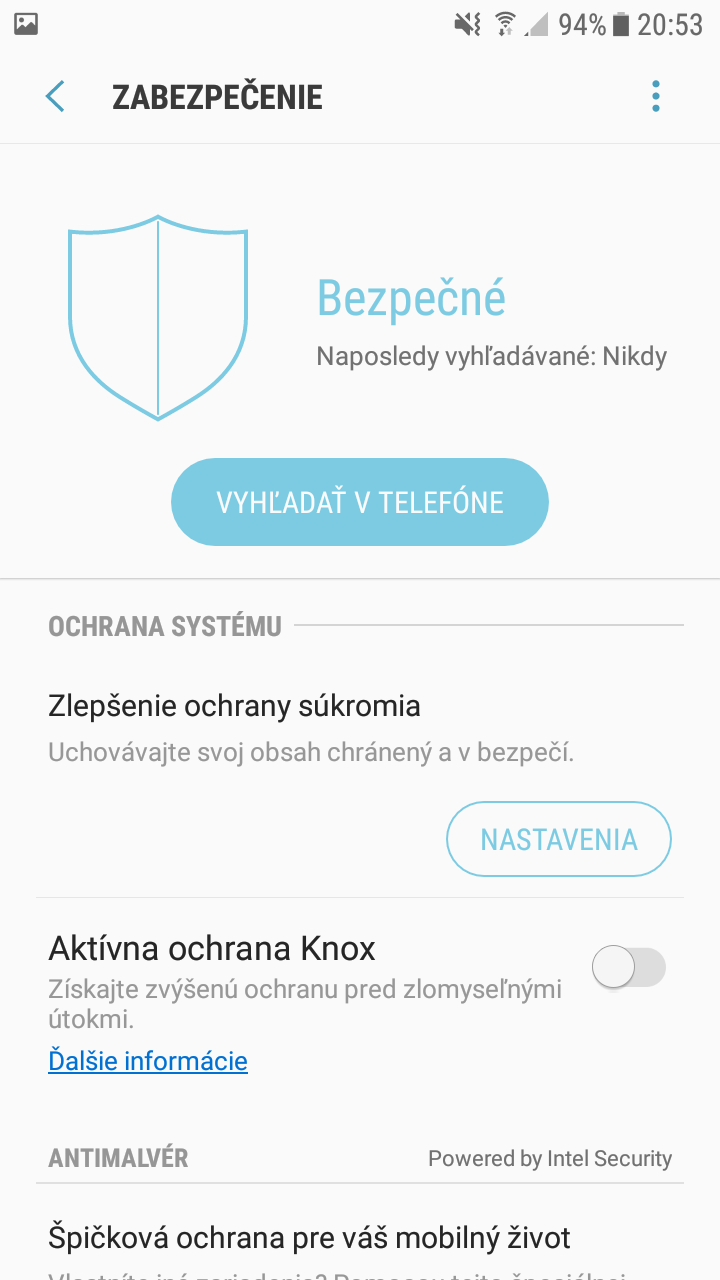Viewport: 720px width, 1280px height.
Task: Open the Ďalšie informácie link
Action: click(148, 1060)
